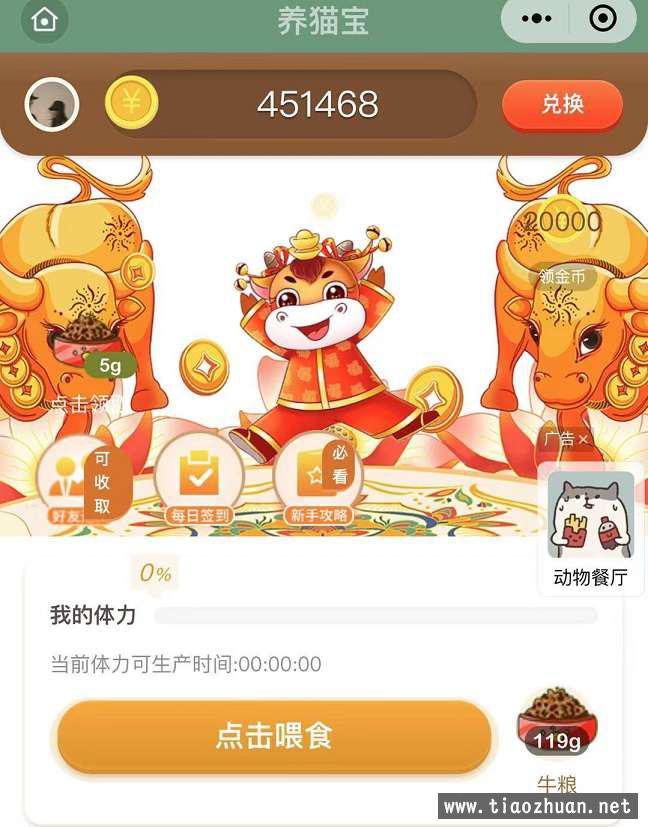Go to the mini program home icon
Viewport: 648px width, 827px height.
(43, 21)
